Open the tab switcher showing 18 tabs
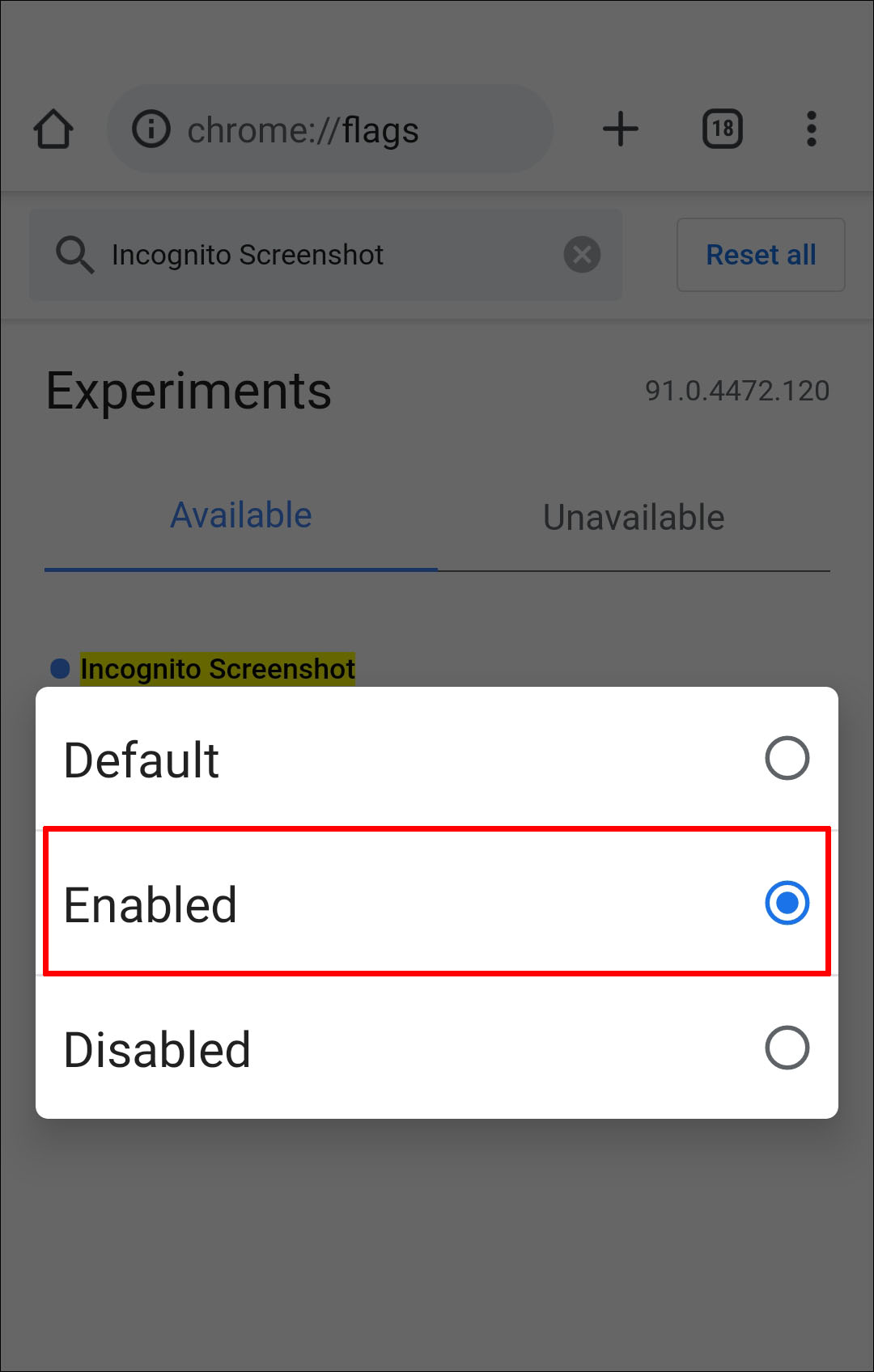The image size is (874, 1372). (x=722, y=129)
